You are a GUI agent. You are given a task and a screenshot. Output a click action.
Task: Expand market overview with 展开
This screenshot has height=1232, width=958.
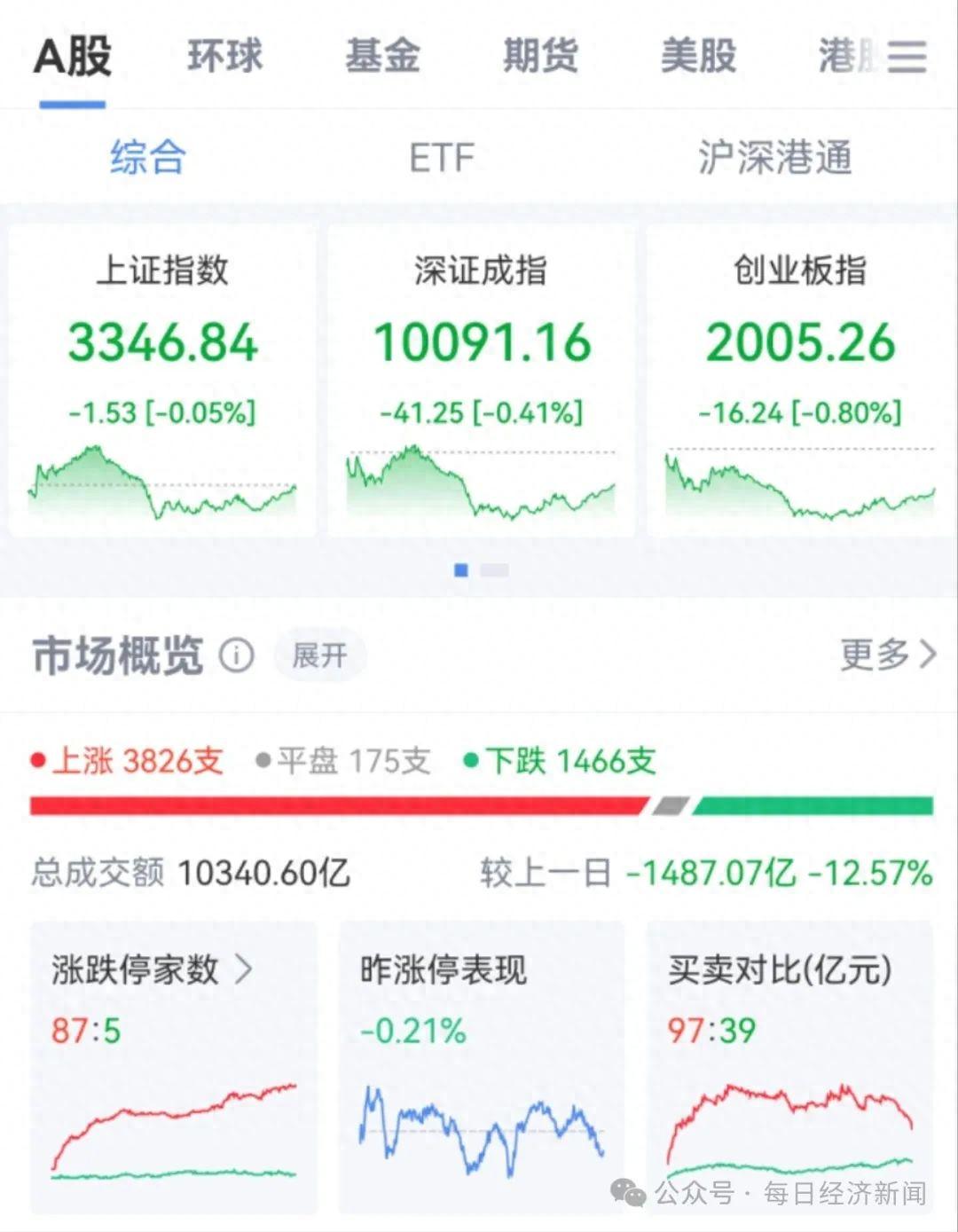click(319, 655)
